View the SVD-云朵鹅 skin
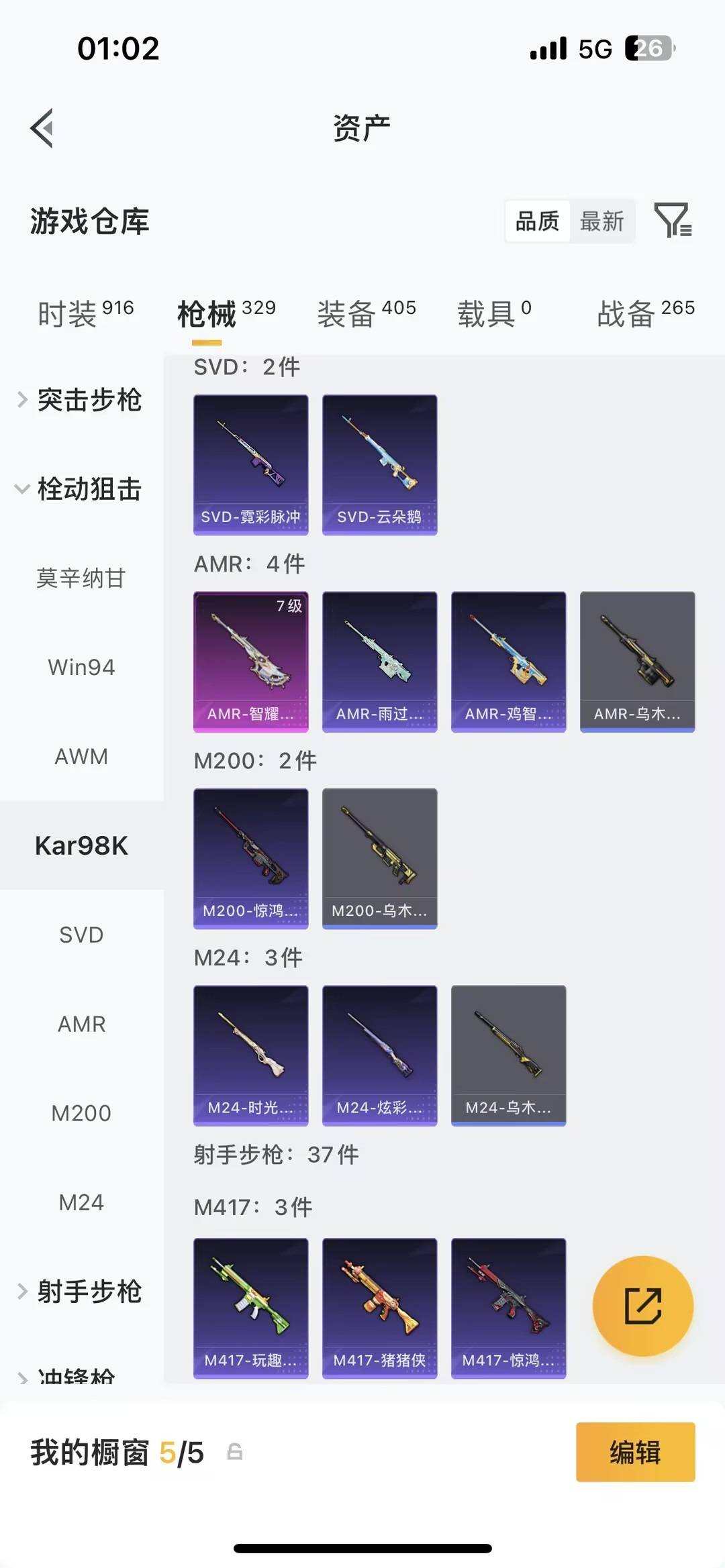 [x=379, y=465]
